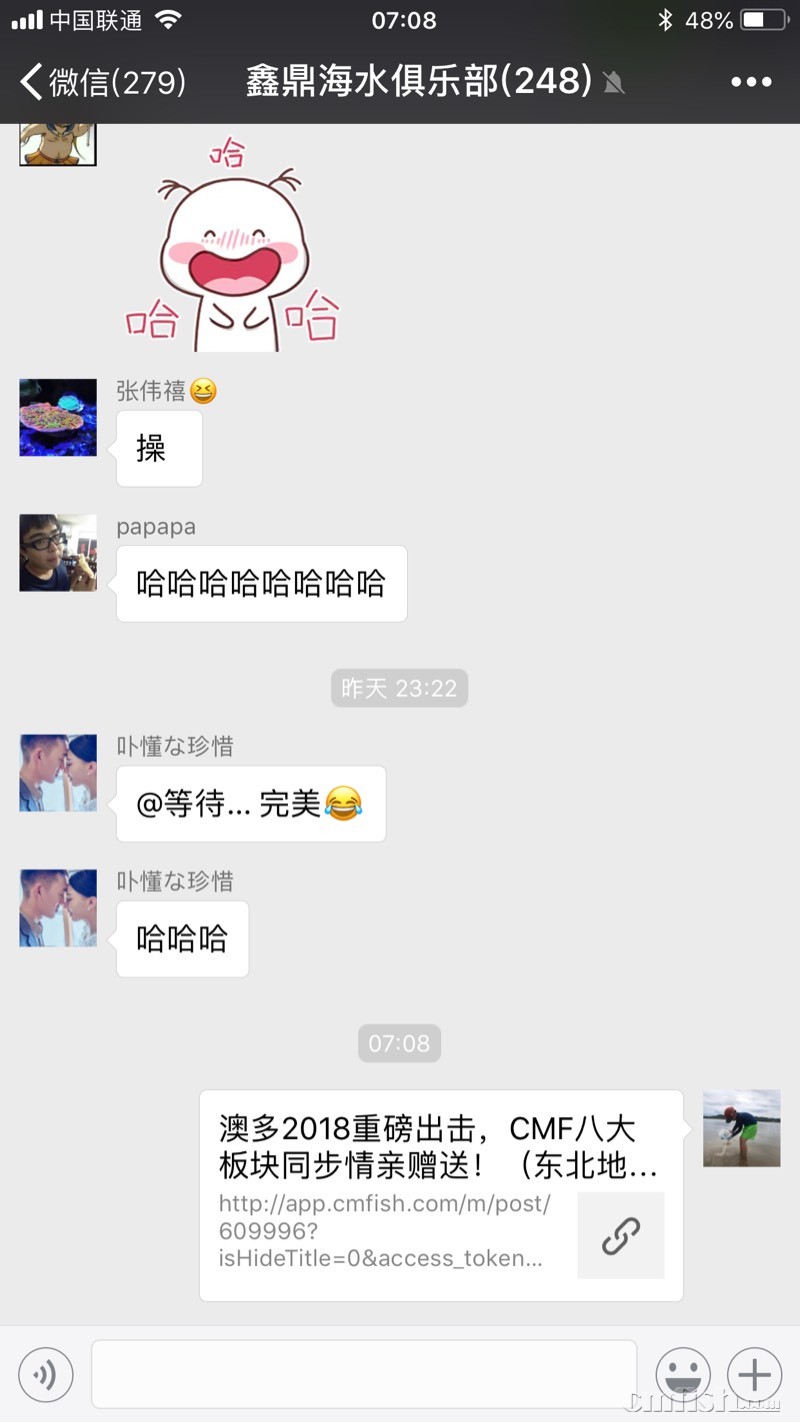Viewport: 800px width, 1423px height.
Task: Switch to voice message input
Action: pyautogui.click(x=46, y=1375)
